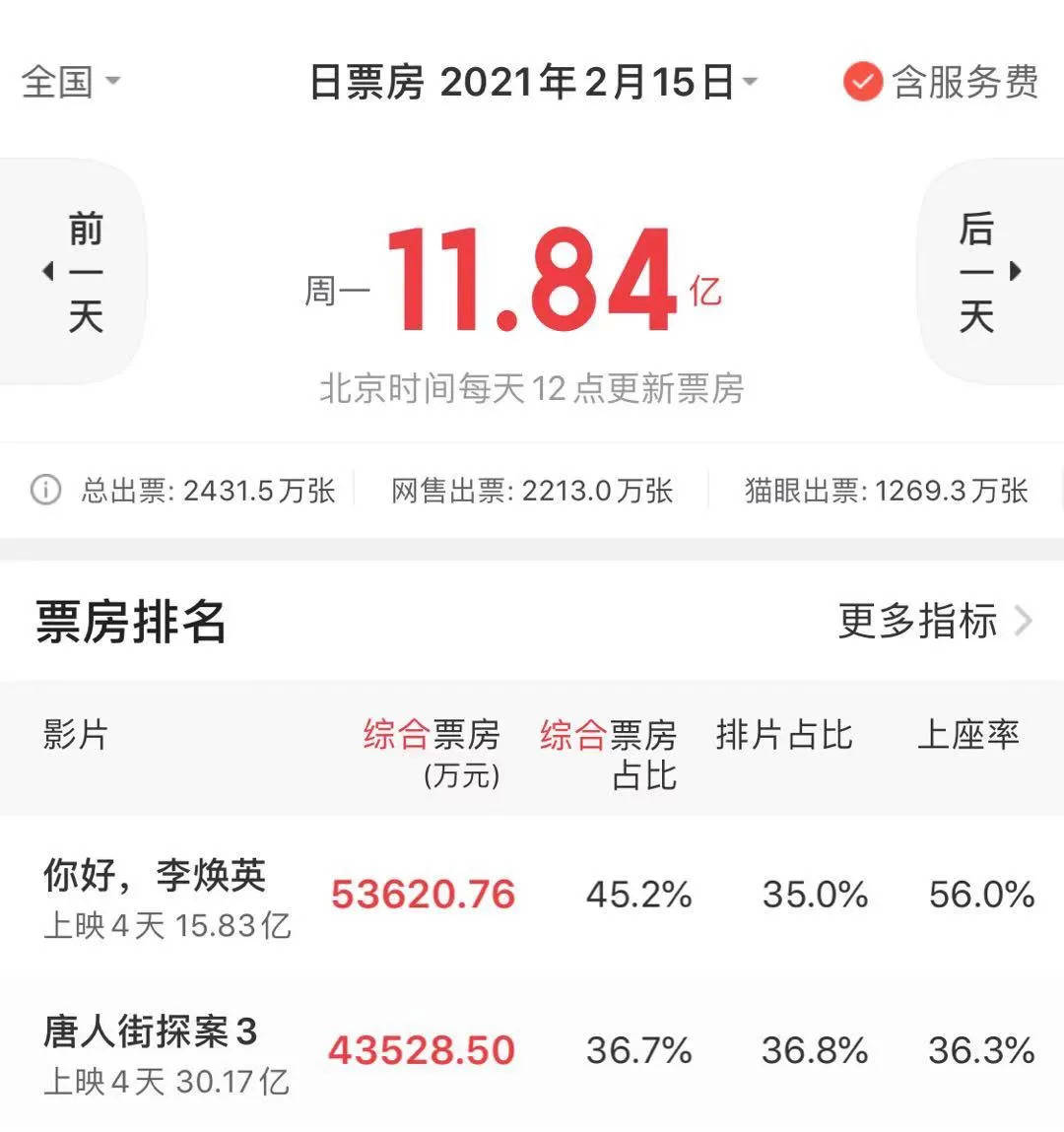Open the 全国 region dropdown

pyautogui.click(x=71, y=81)
